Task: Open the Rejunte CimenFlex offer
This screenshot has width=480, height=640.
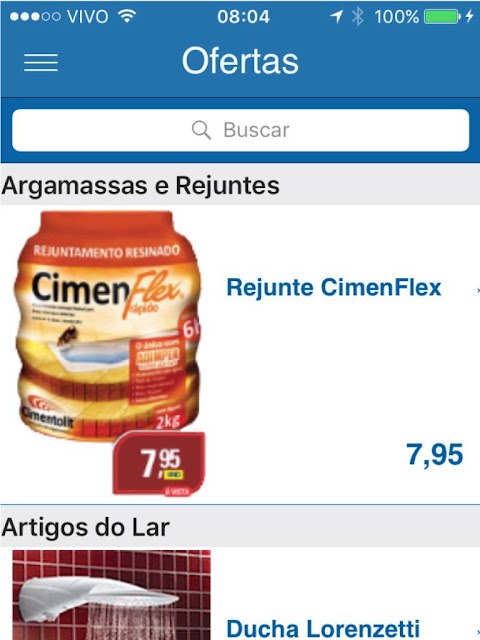Action: click(240, 354)
